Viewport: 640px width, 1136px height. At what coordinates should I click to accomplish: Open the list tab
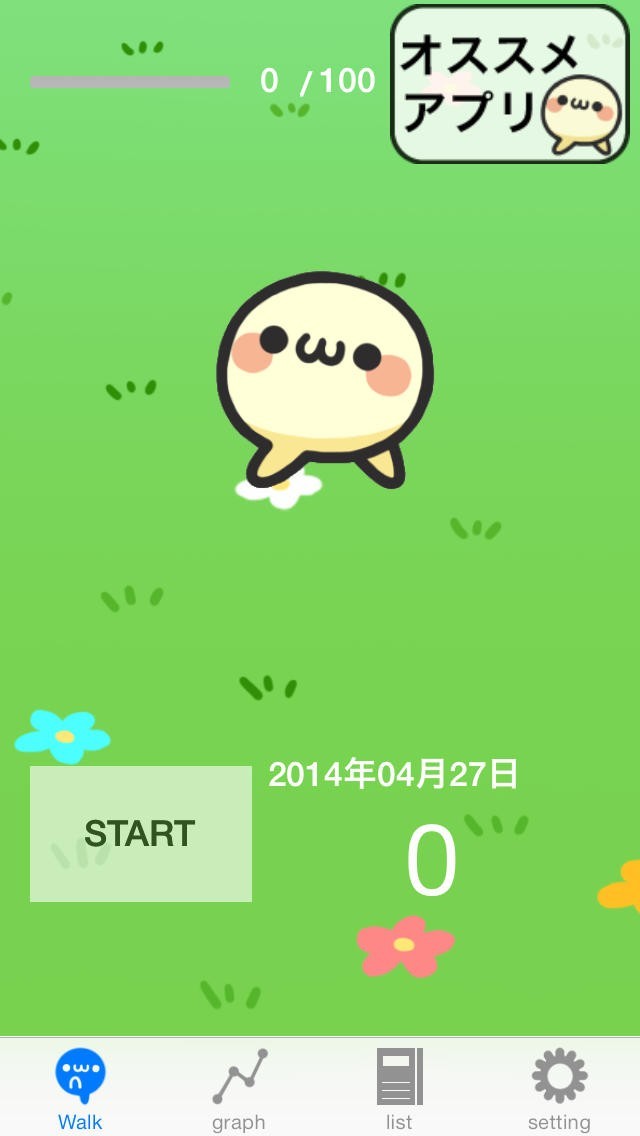point(399,1088)
